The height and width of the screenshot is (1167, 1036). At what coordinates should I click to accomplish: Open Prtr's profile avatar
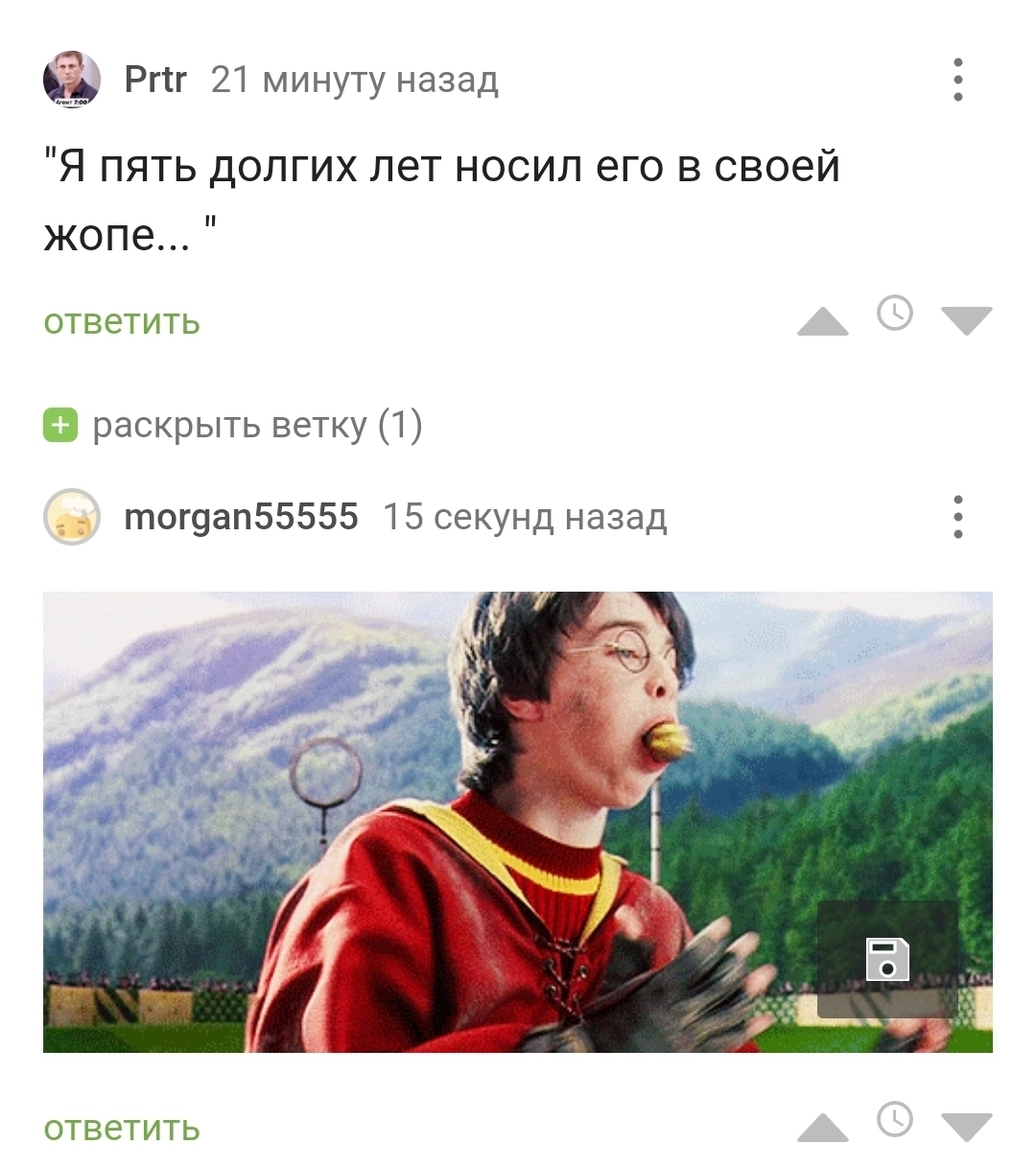pyautogui.click(x=72, y=79)
